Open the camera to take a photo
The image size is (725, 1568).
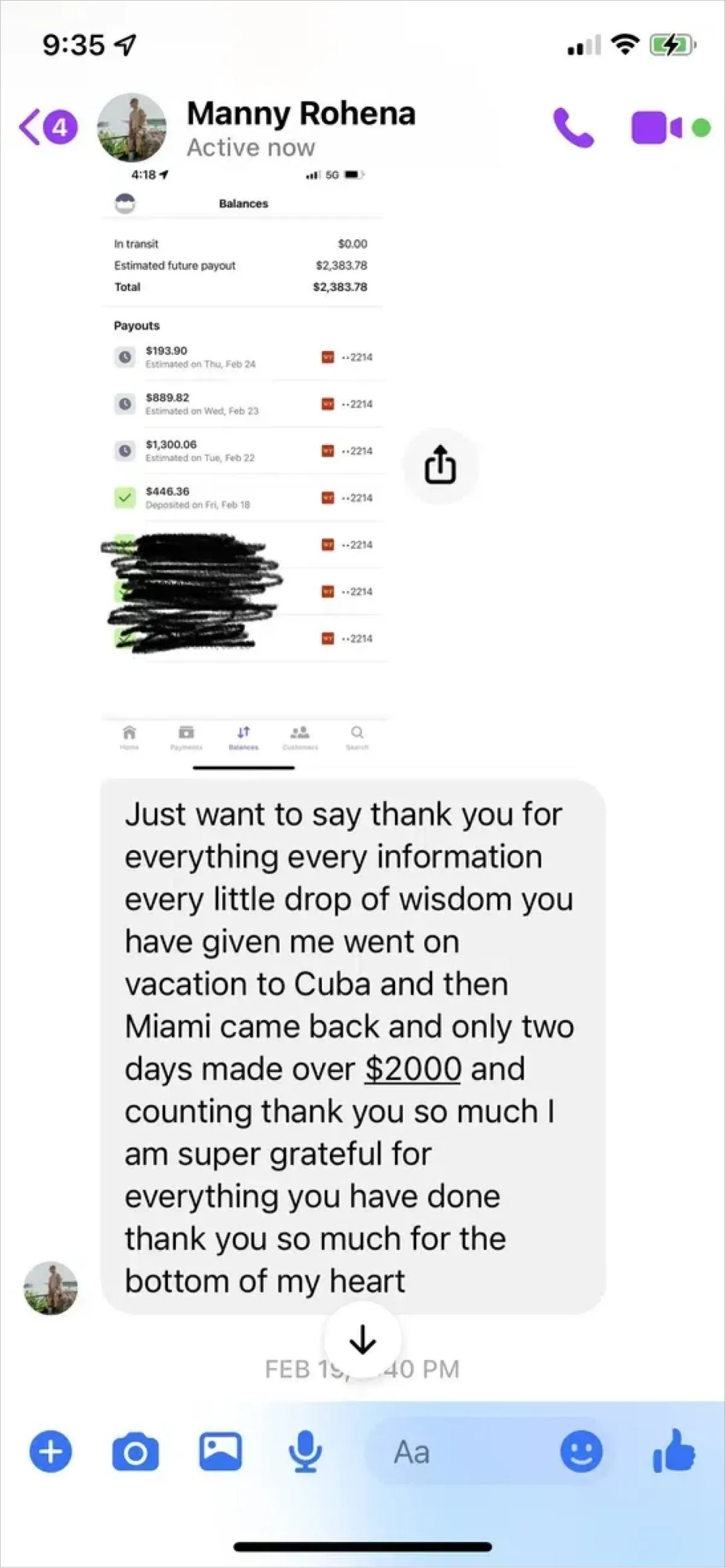[135, 1452]
